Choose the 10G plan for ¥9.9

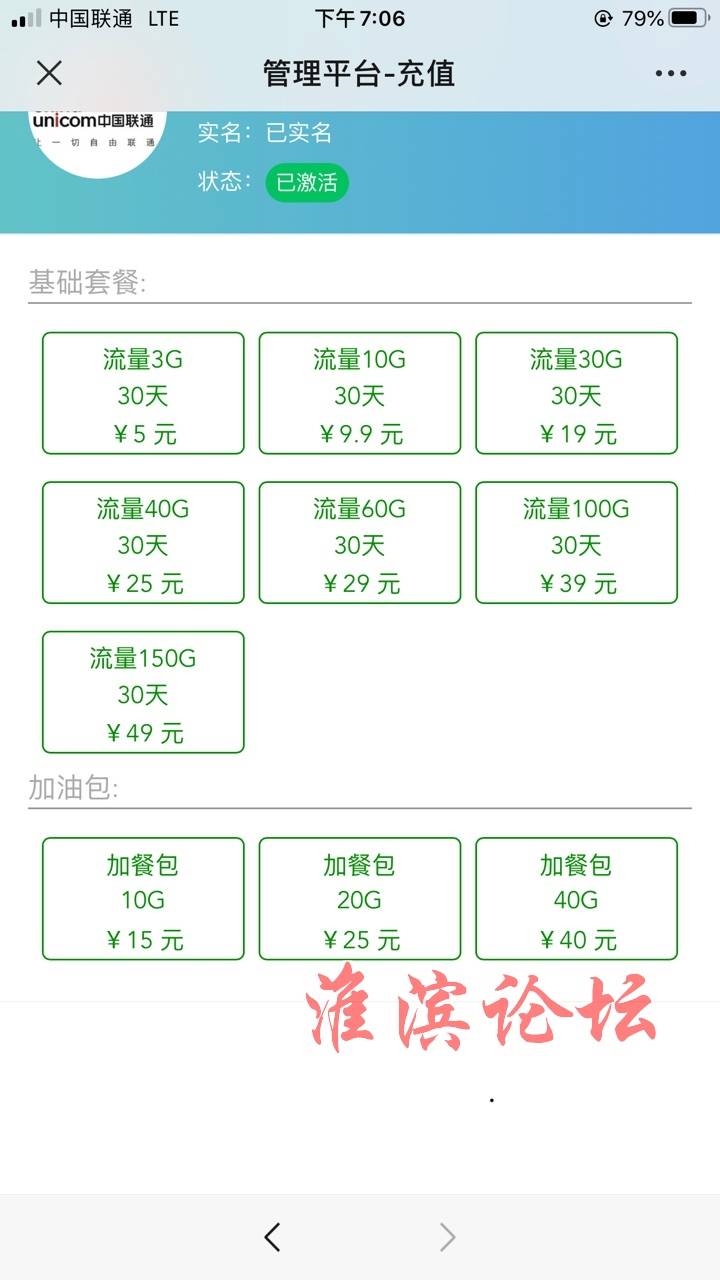point(360,393)
